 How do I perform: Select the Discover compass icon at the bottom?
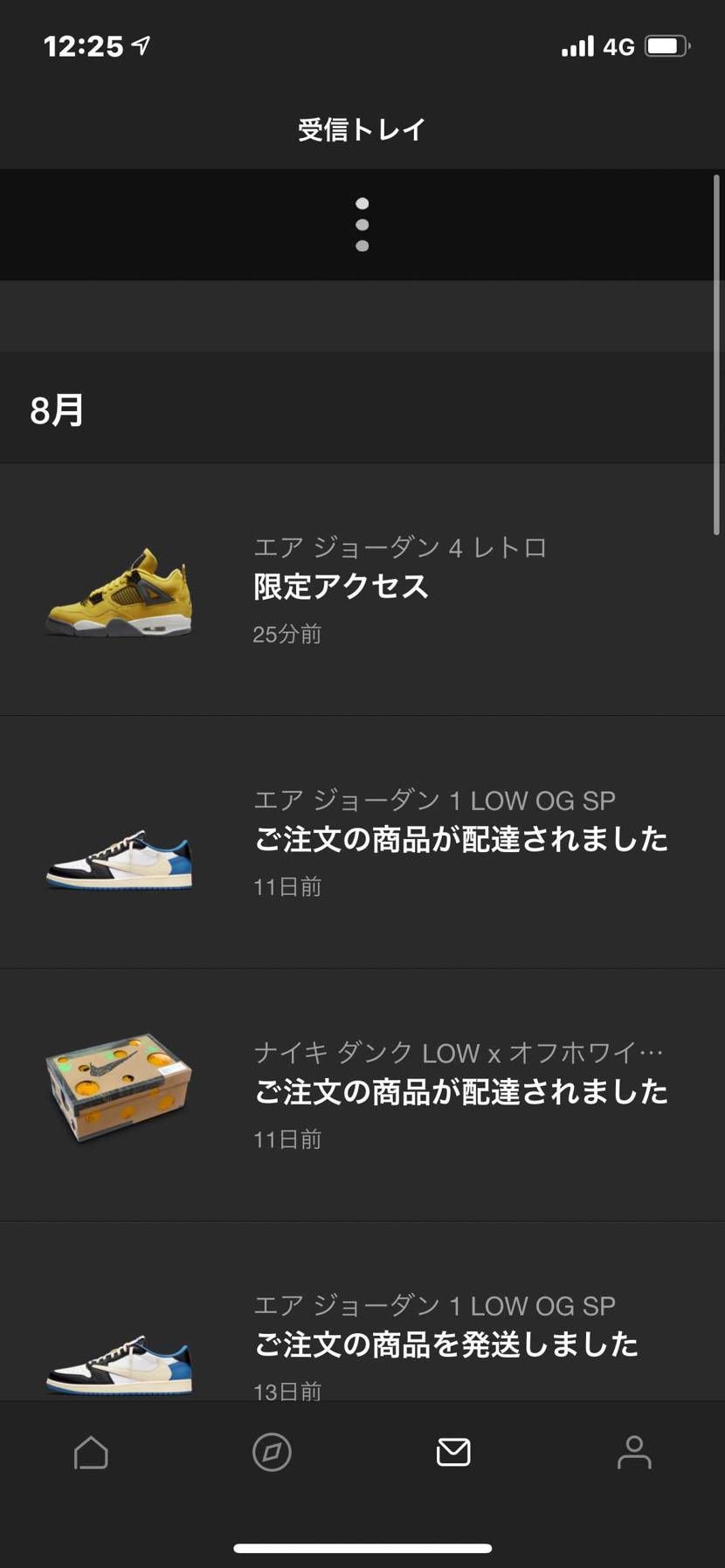point(271,1453)
